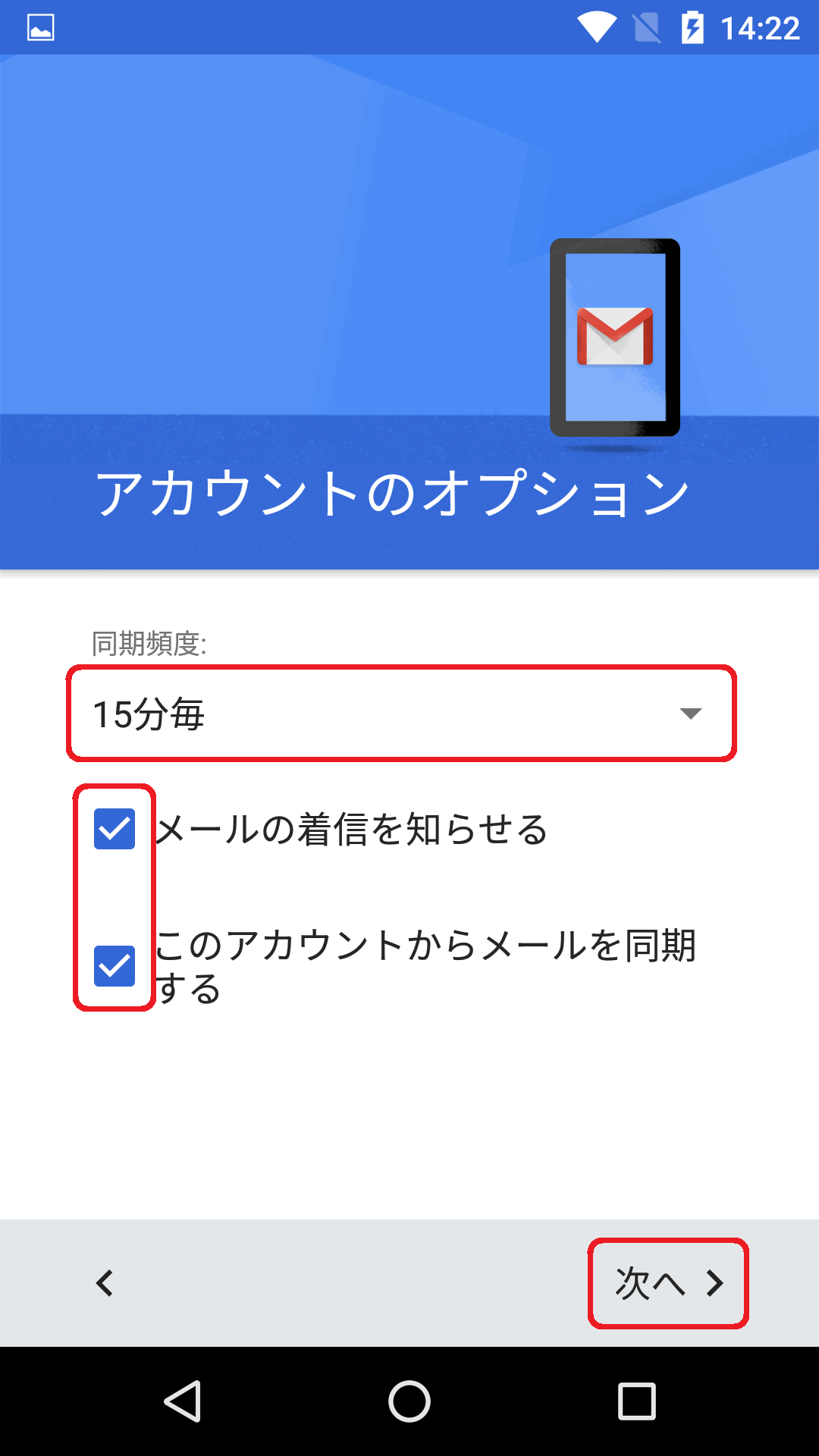Open the 同期頻度 dropdown showing 15分毎
The image size is (819, 1456).
point(402,714)
